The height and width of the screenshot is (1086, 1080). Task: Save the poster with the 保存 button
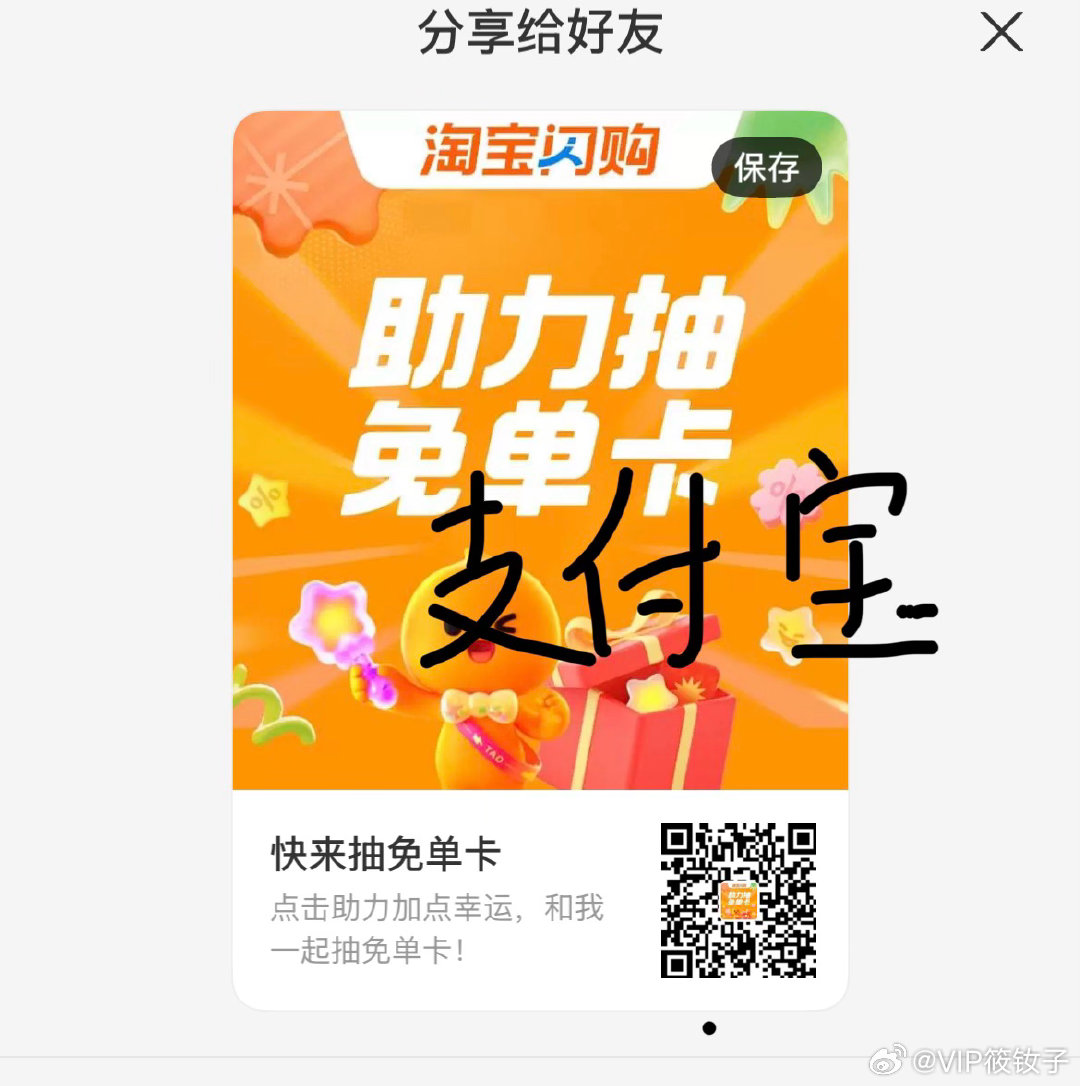(x=766, y=167)
